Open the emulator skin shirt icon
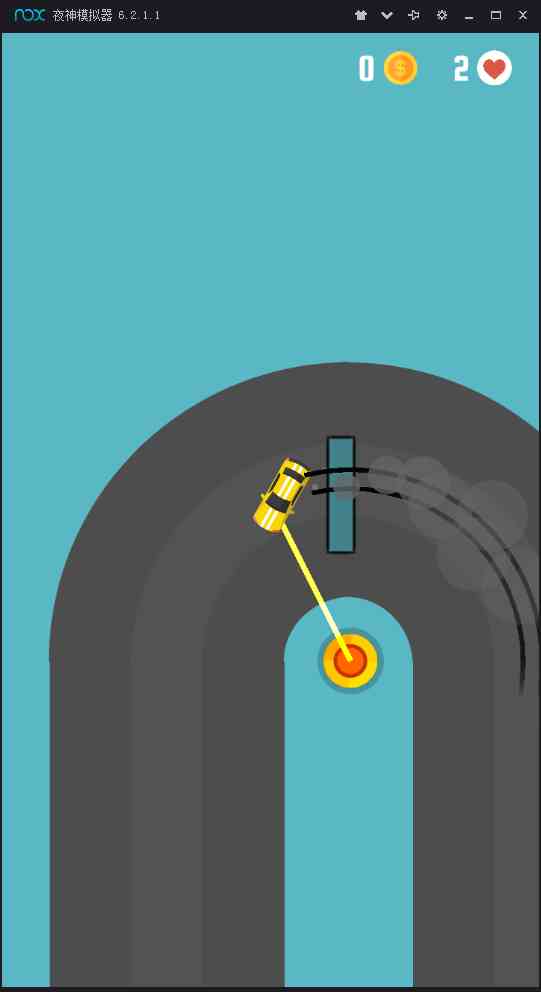 tap(361, 15)
